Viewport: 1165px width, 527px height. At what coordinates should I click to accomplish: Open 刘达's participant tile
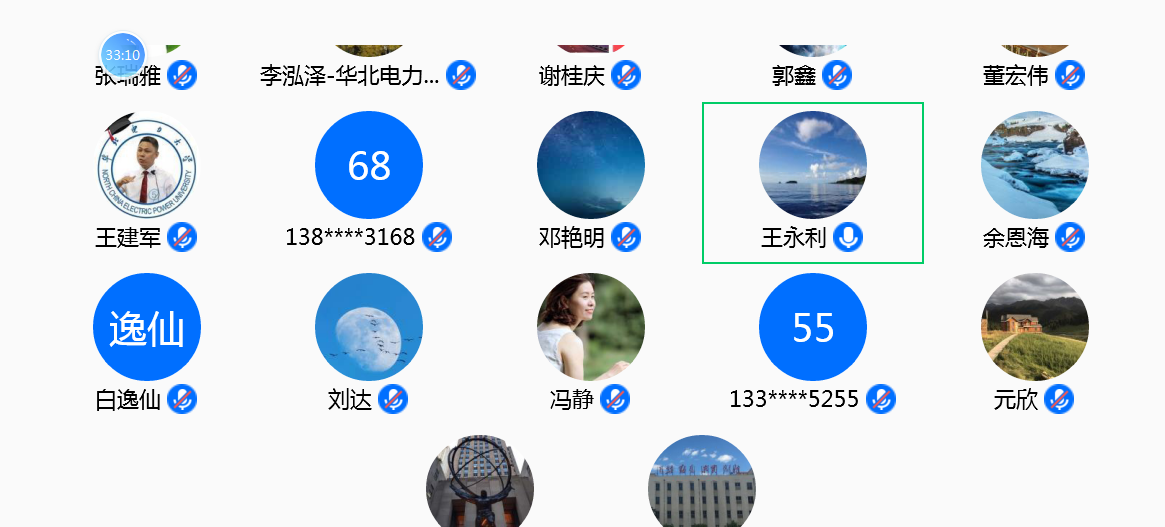pos(368,328)
